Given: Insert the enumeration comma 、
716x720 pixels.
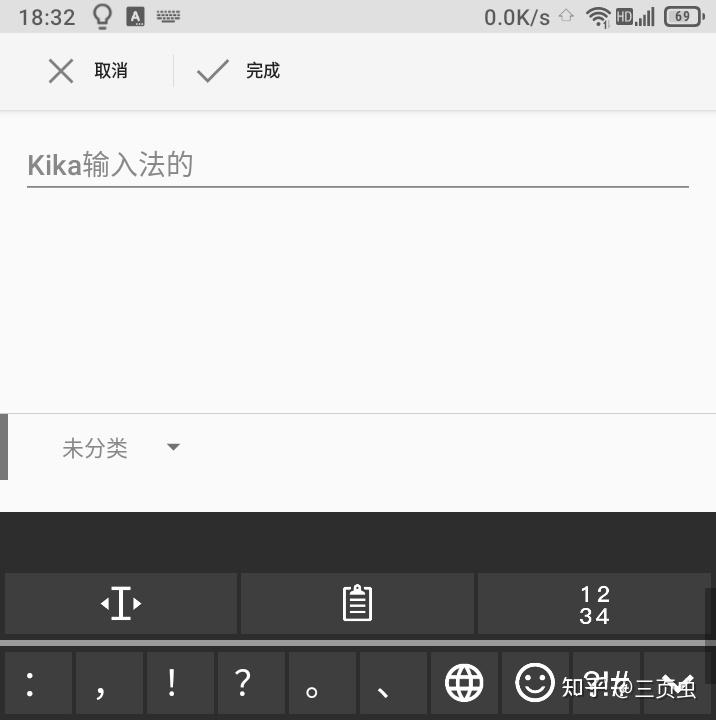Looking at the screenshot, I should (x=384, y=684).
